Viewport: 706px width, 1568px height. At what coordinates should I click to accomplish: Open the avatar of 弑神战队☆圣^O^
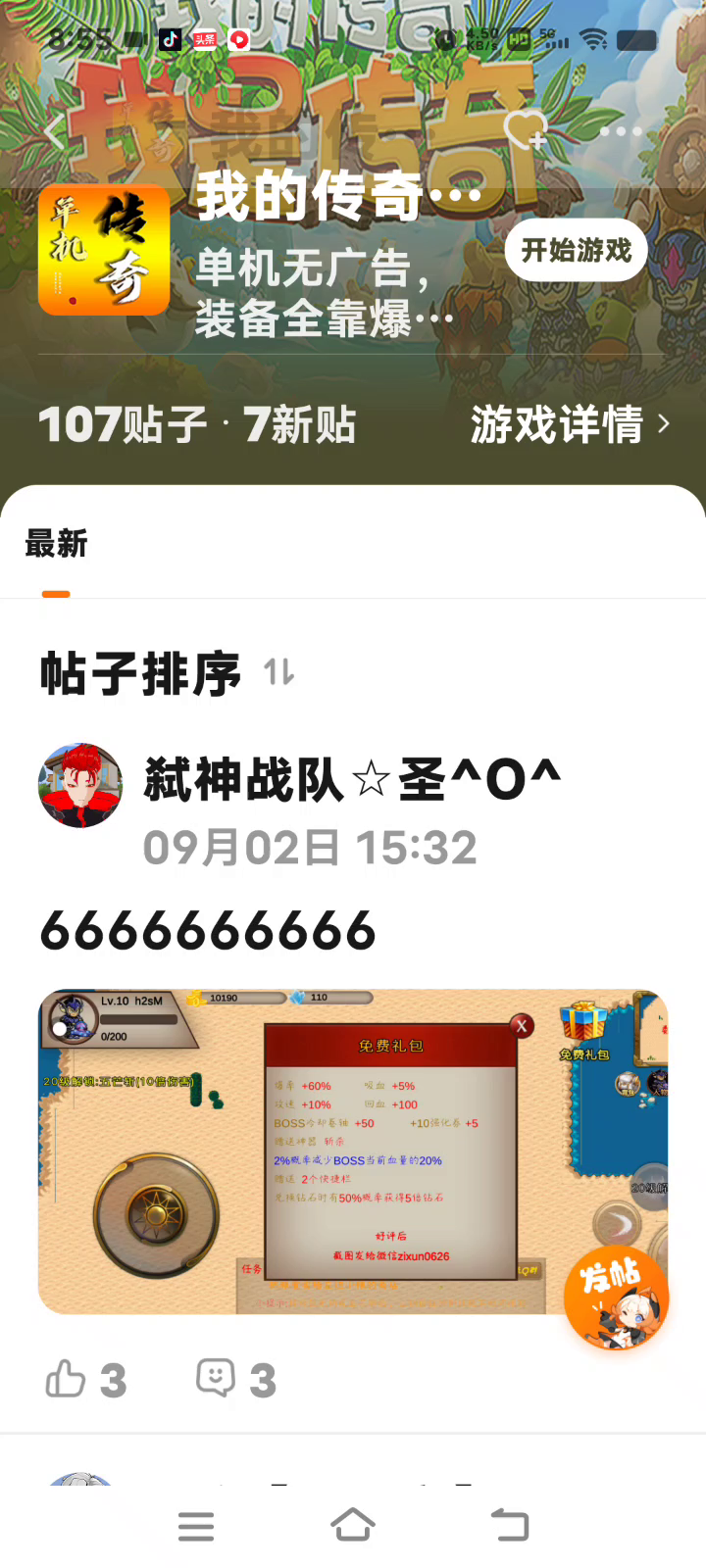(x=80, y=785)
